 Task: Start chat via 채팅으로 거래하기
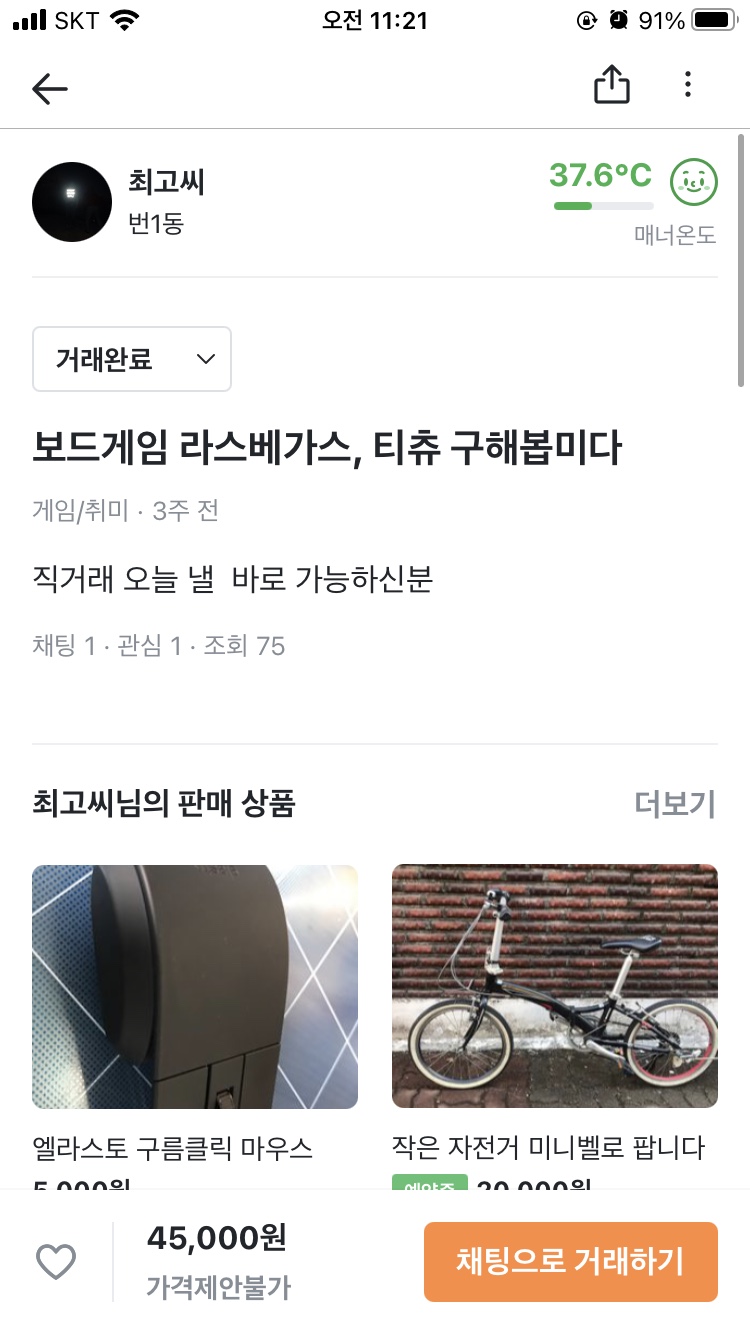[x=570, y=1261]
